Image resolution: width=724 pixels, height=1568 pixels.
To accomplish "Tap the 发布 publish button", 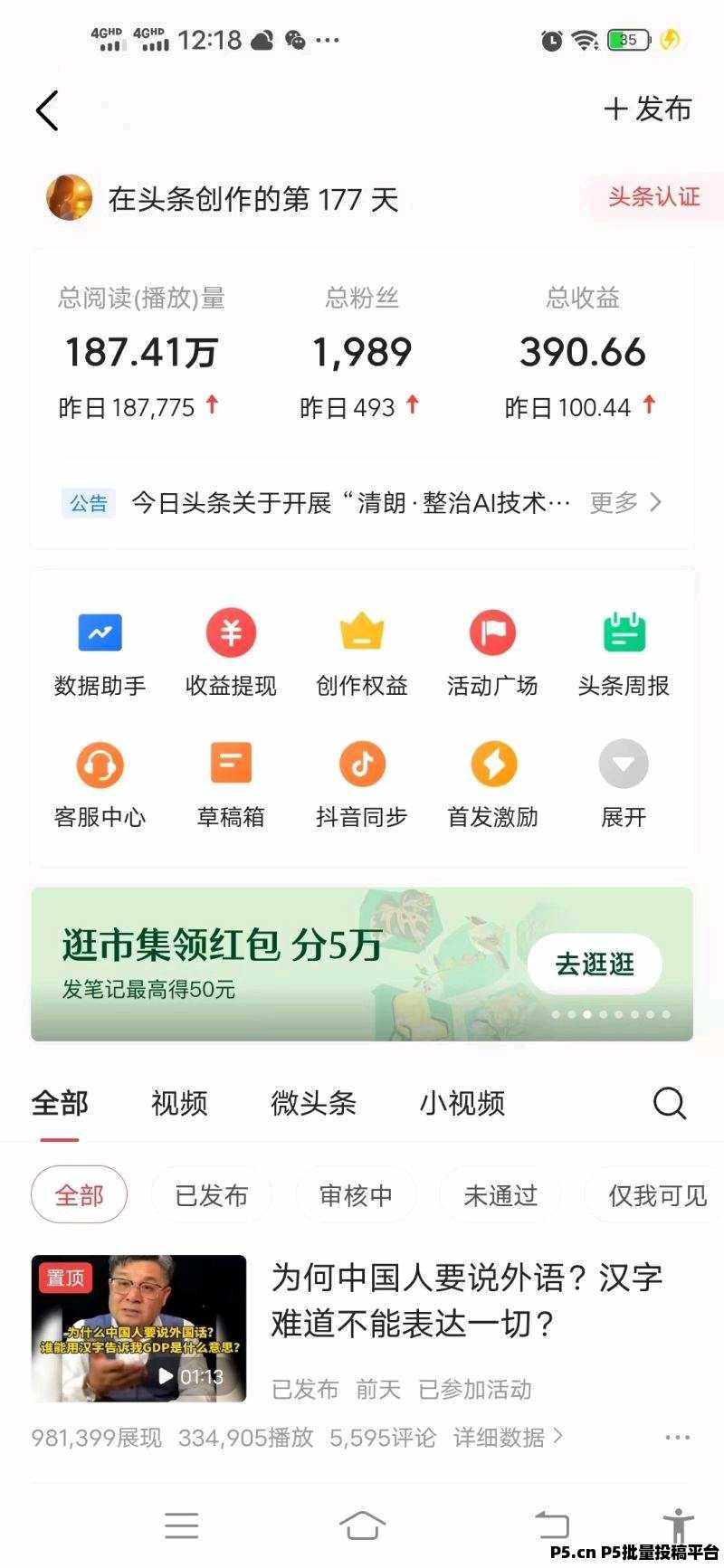I will (646, 109).
